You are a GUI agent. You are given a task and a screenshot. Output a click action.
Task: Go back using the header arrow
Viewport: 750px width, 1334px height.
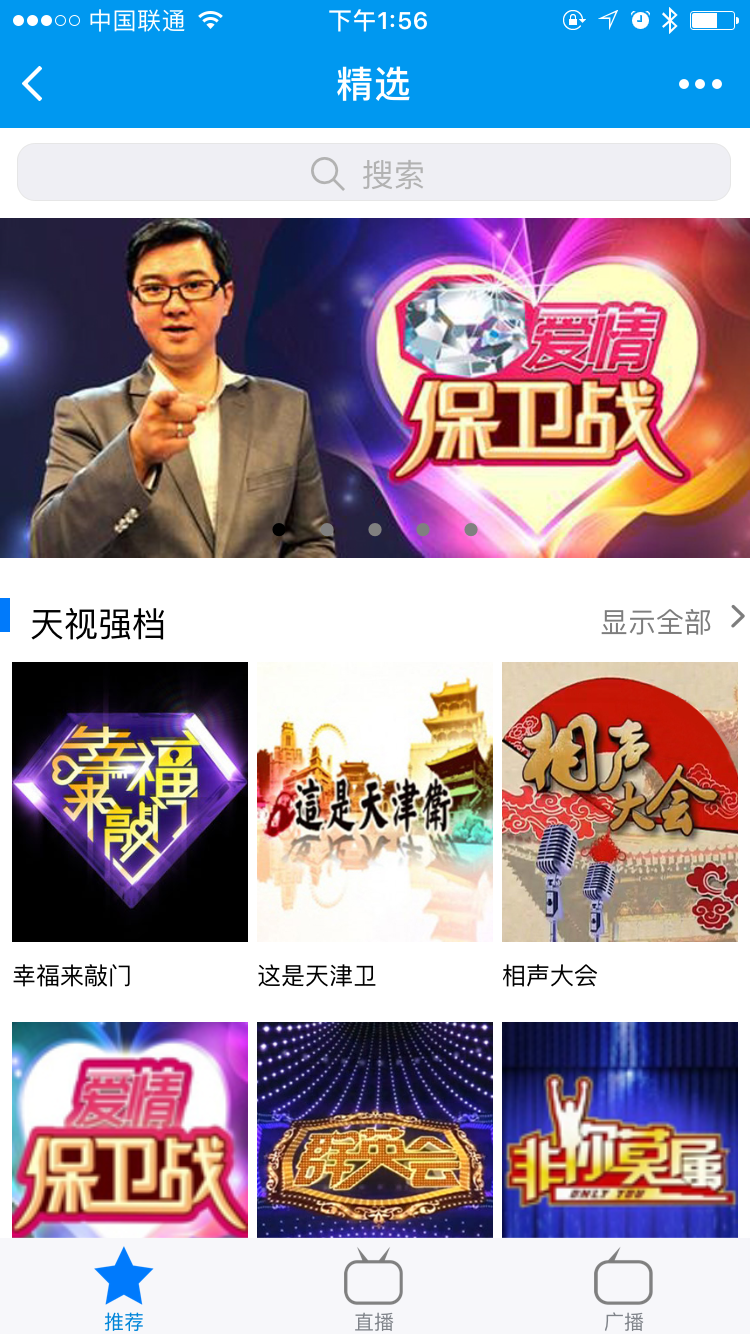coord(33,84)
